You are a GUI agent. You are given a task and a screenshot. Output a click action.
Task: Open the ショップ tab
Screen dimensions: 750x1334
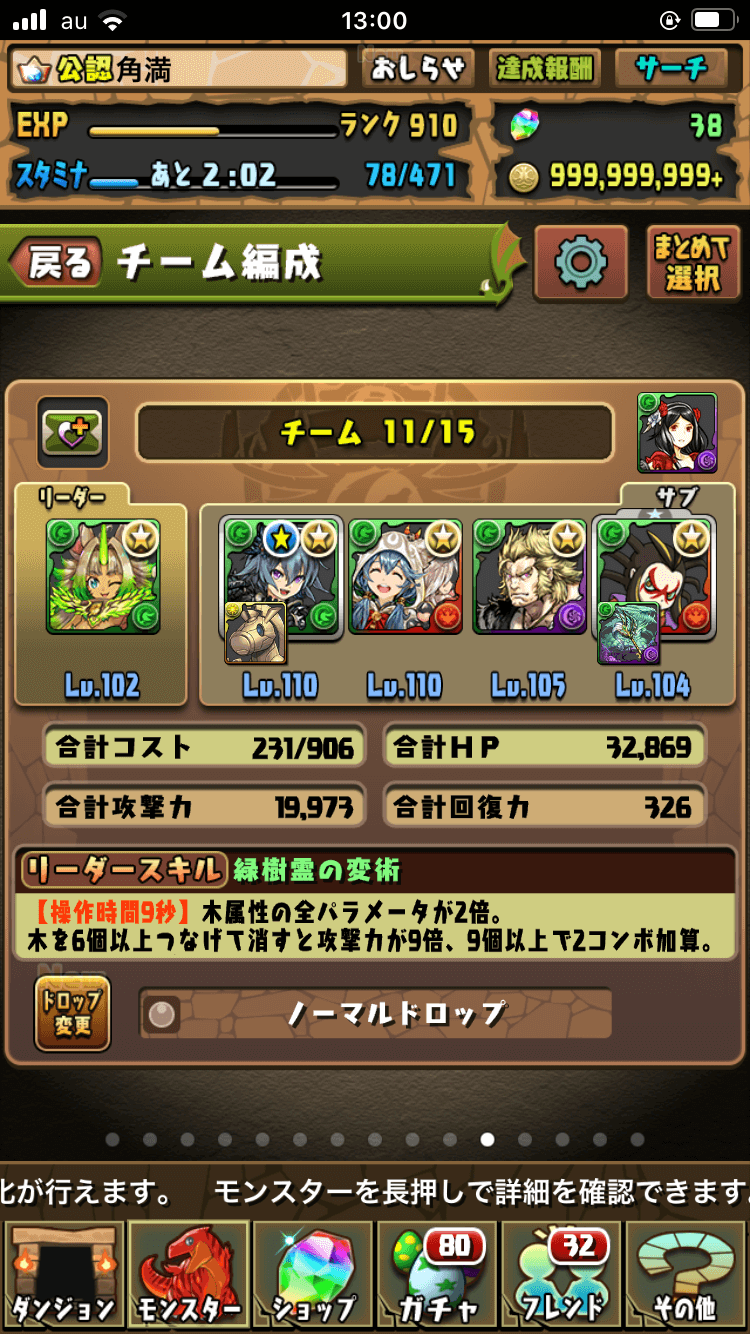click(x=313, y=1275)
